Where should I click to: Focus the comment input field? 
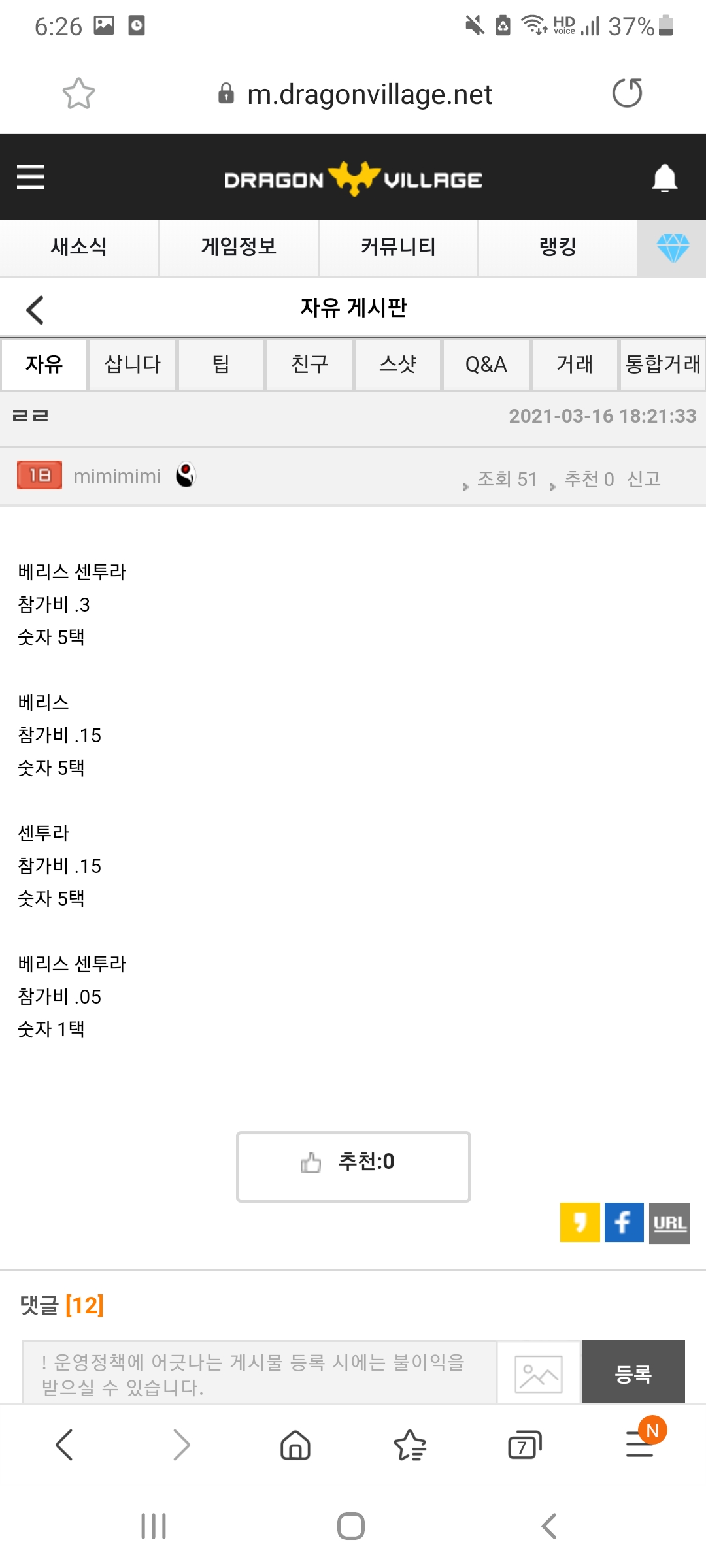click(260, 1373)
